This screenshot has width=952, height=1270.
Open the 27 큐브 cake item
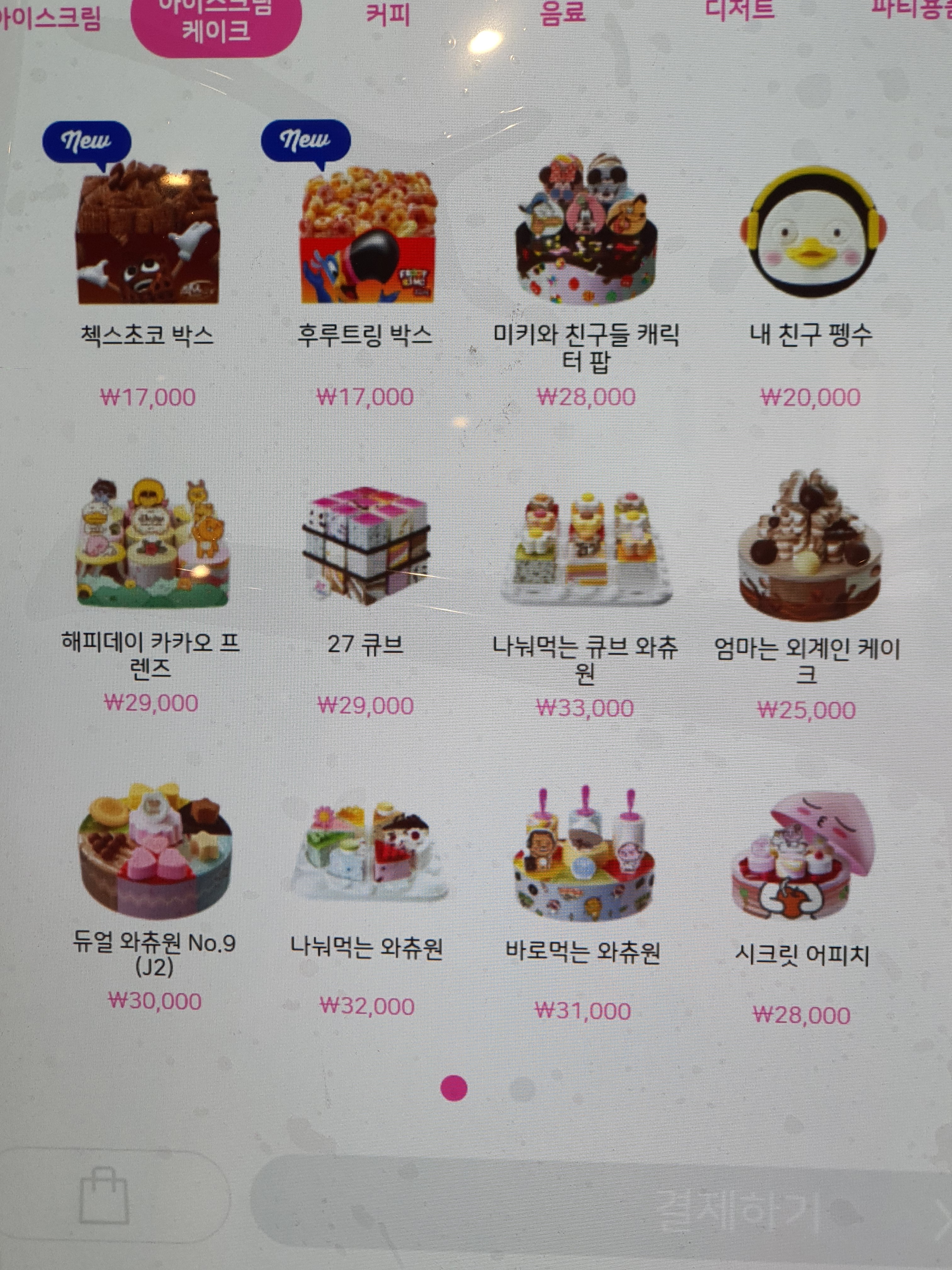tap(366, 546)
